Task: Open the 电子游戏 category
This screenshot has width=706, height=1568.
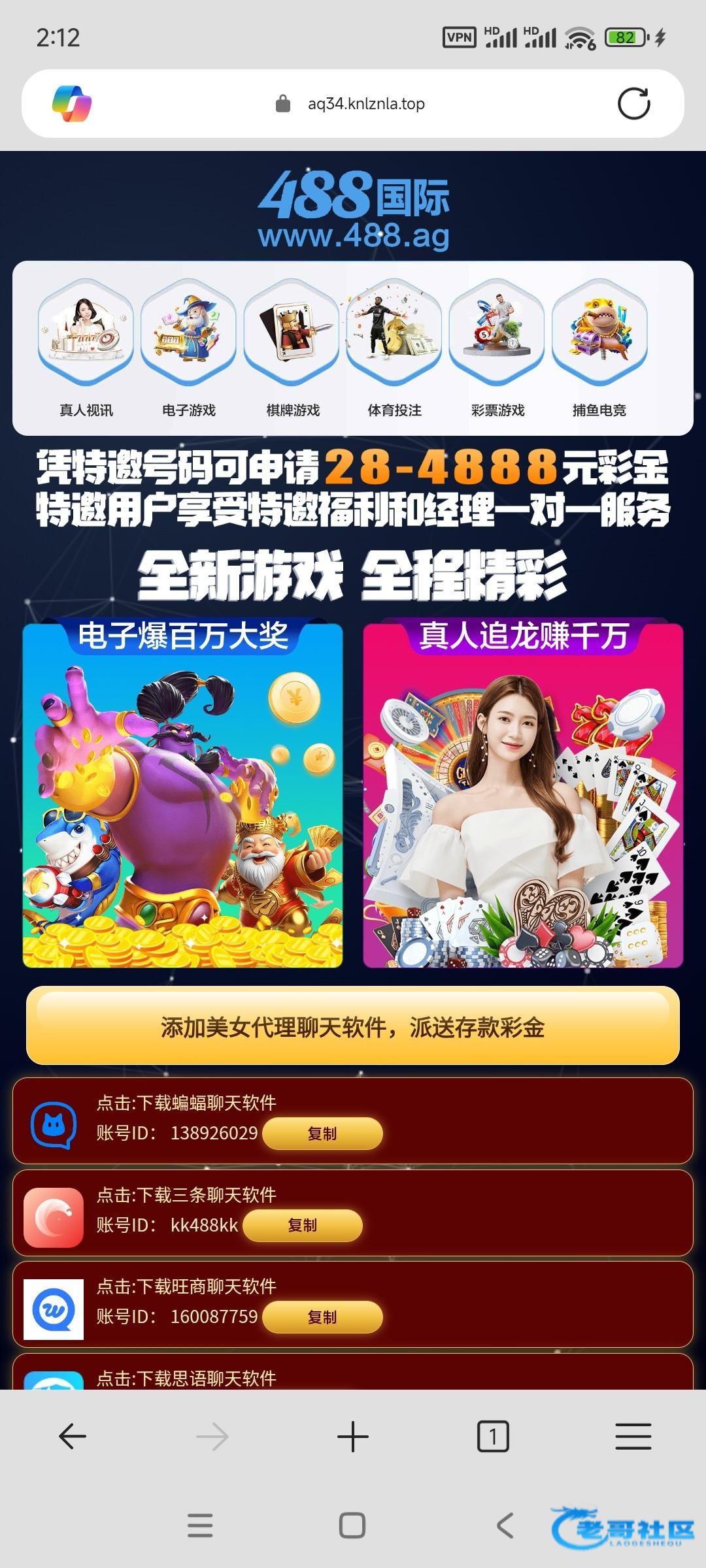Action: click(189, 348)
